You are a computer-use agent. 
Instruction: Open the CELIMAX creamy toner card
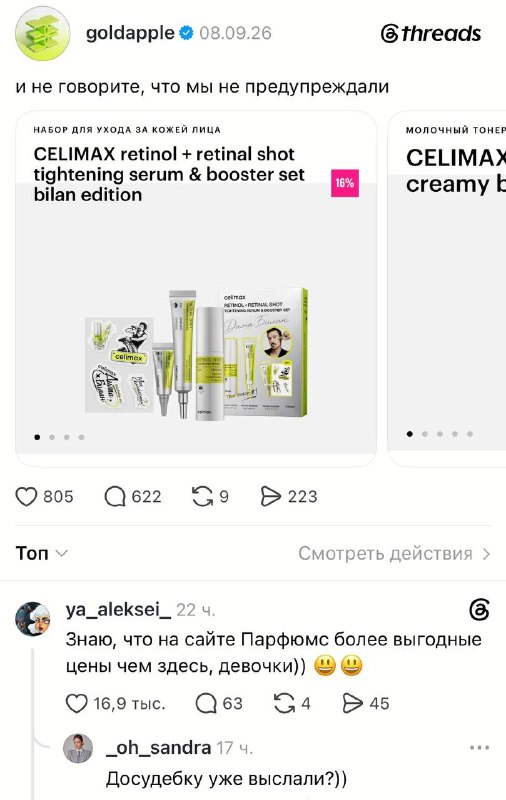point(447,288)
